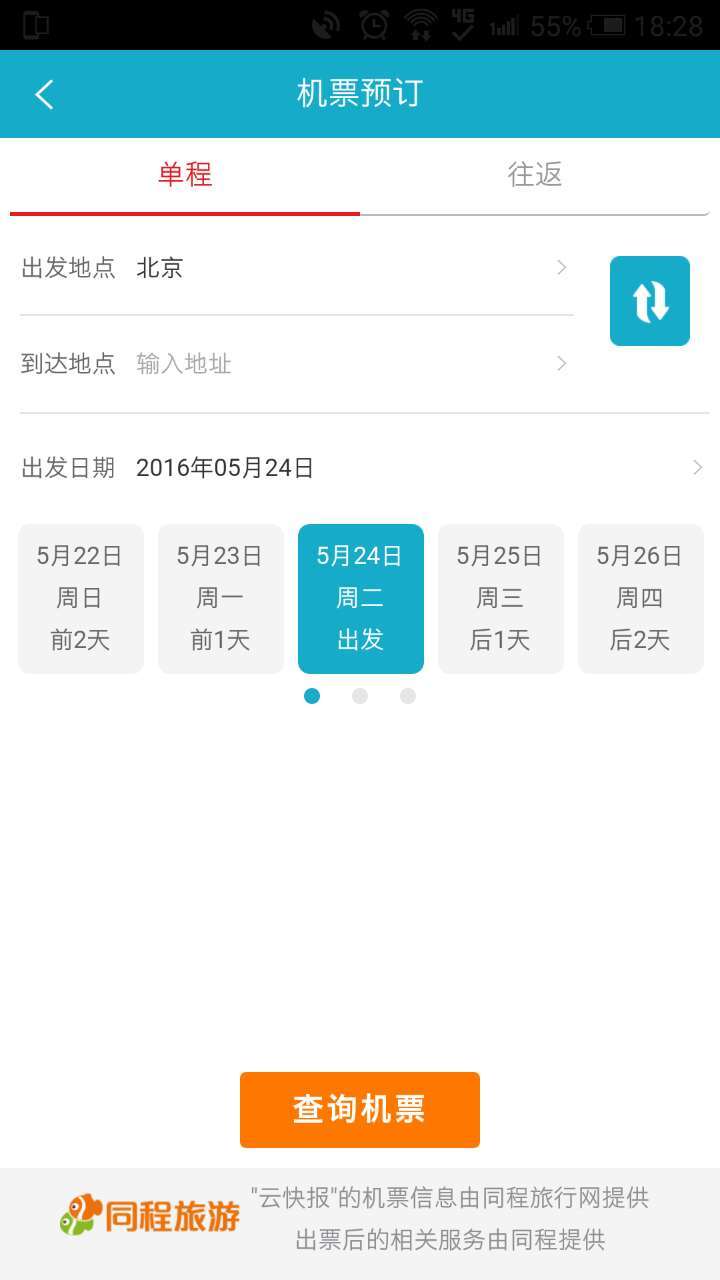Select the 5月25日 周三 date

click(x=500, y=598)
